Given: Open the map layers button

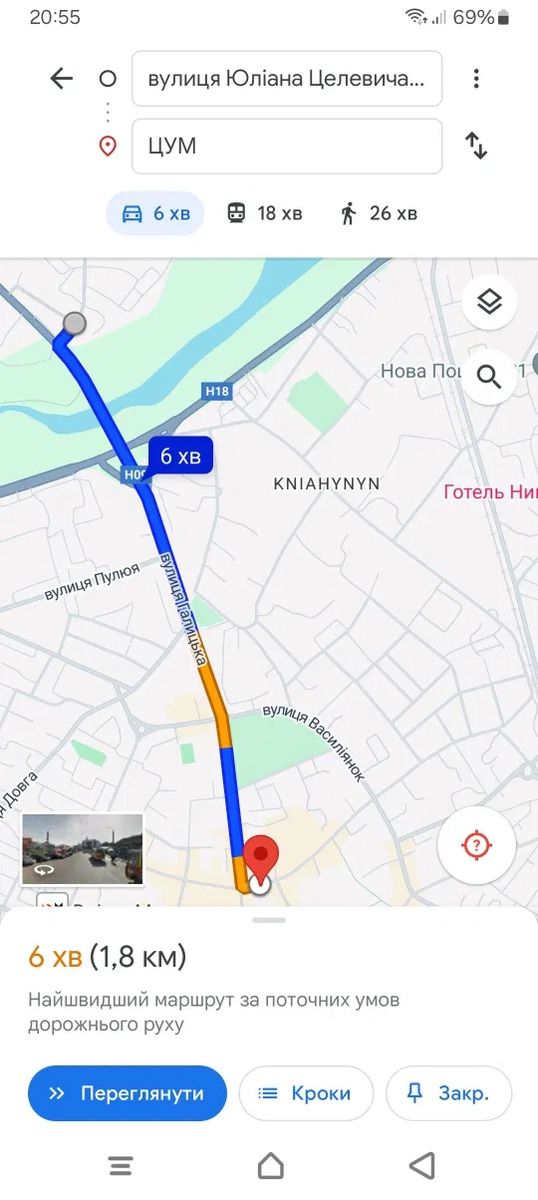Looking at the screenshot, I should (x=489, y=301).
